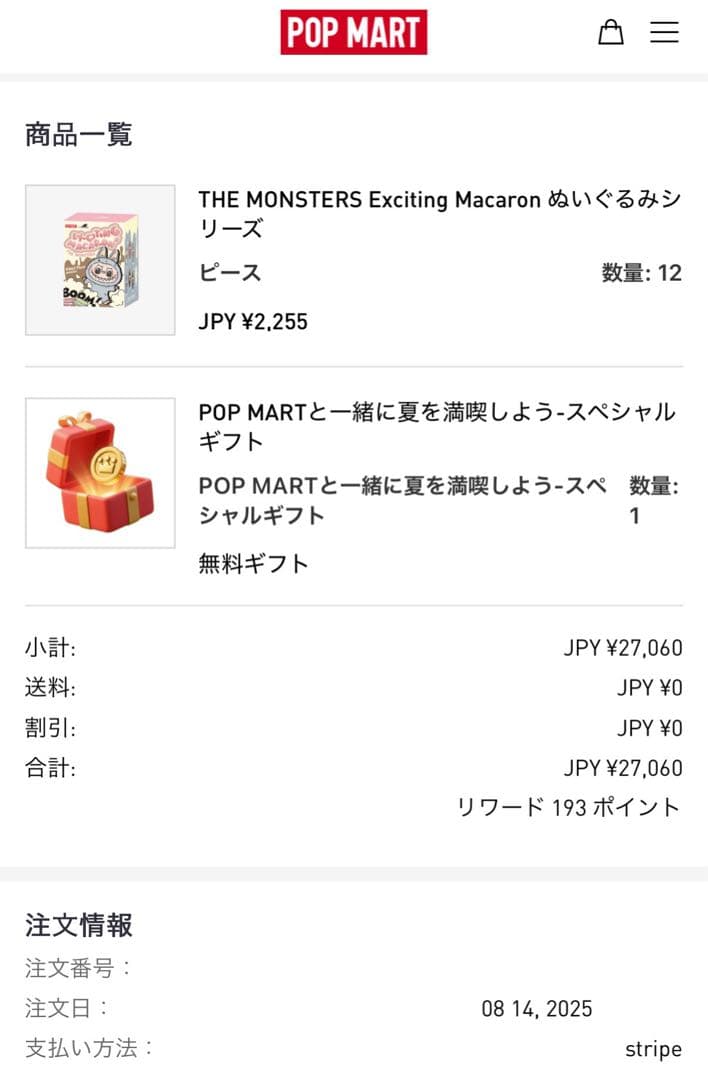Open the shopping bag
Viewport: 708px width, 1080px height.
pos(610,32)
